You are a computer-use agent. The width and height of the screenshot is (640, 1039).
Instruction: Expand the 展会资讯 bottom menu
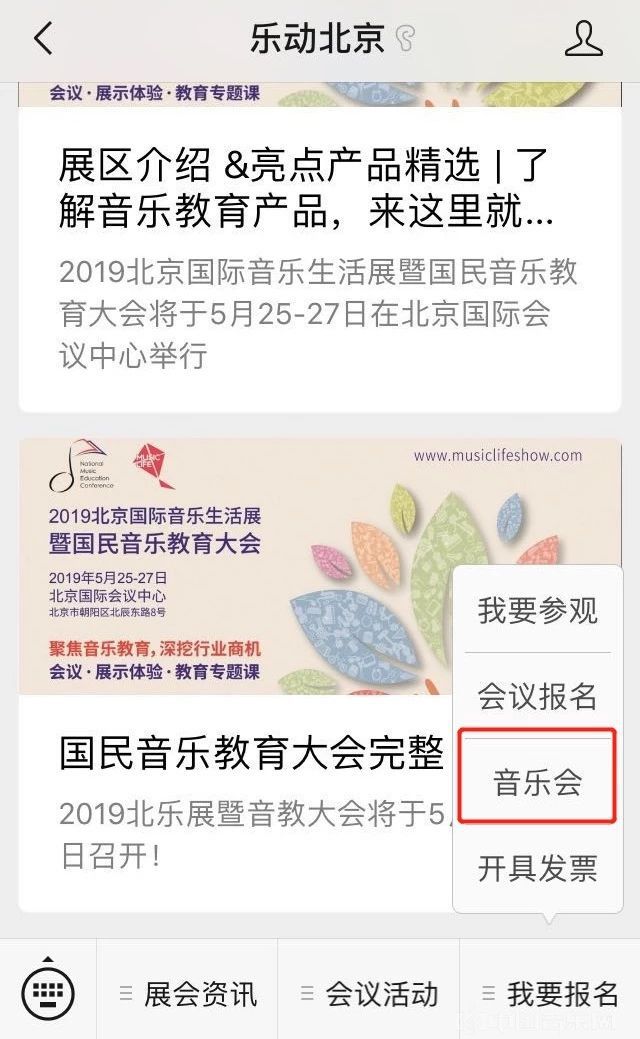click(188, 993)
